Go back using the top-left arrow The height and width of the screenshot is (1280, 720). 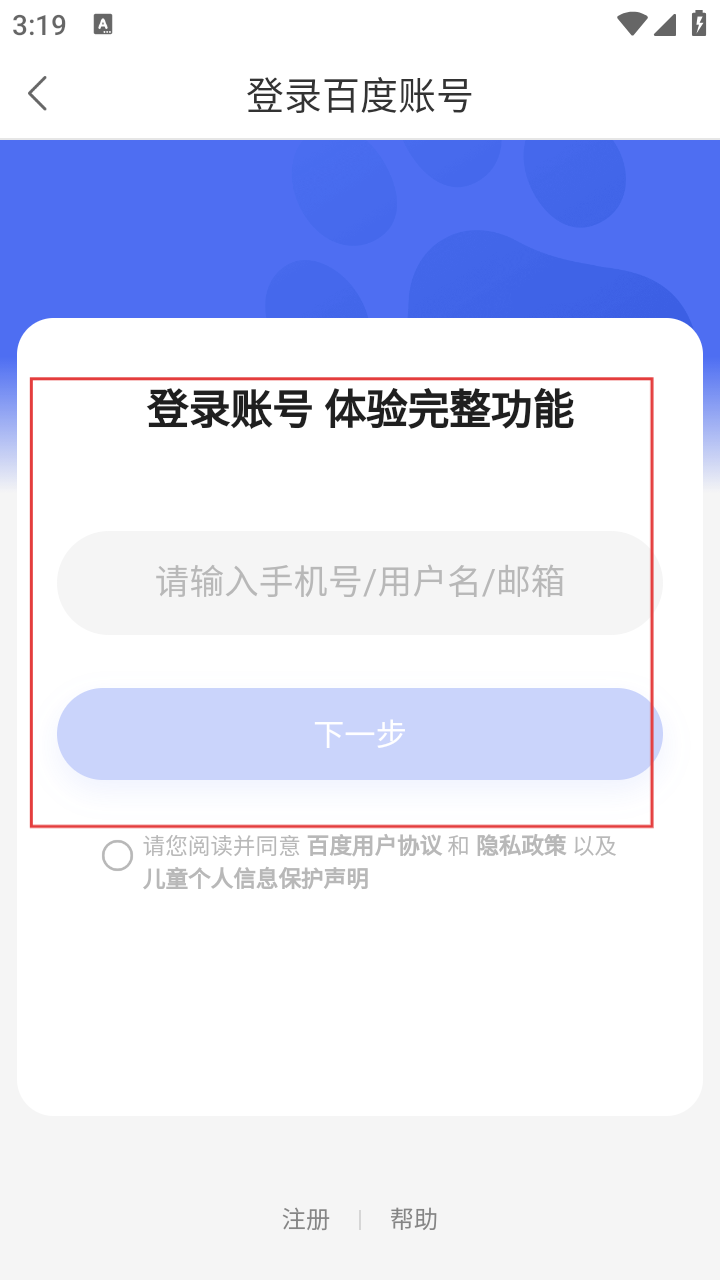click(x=38, y=94)
